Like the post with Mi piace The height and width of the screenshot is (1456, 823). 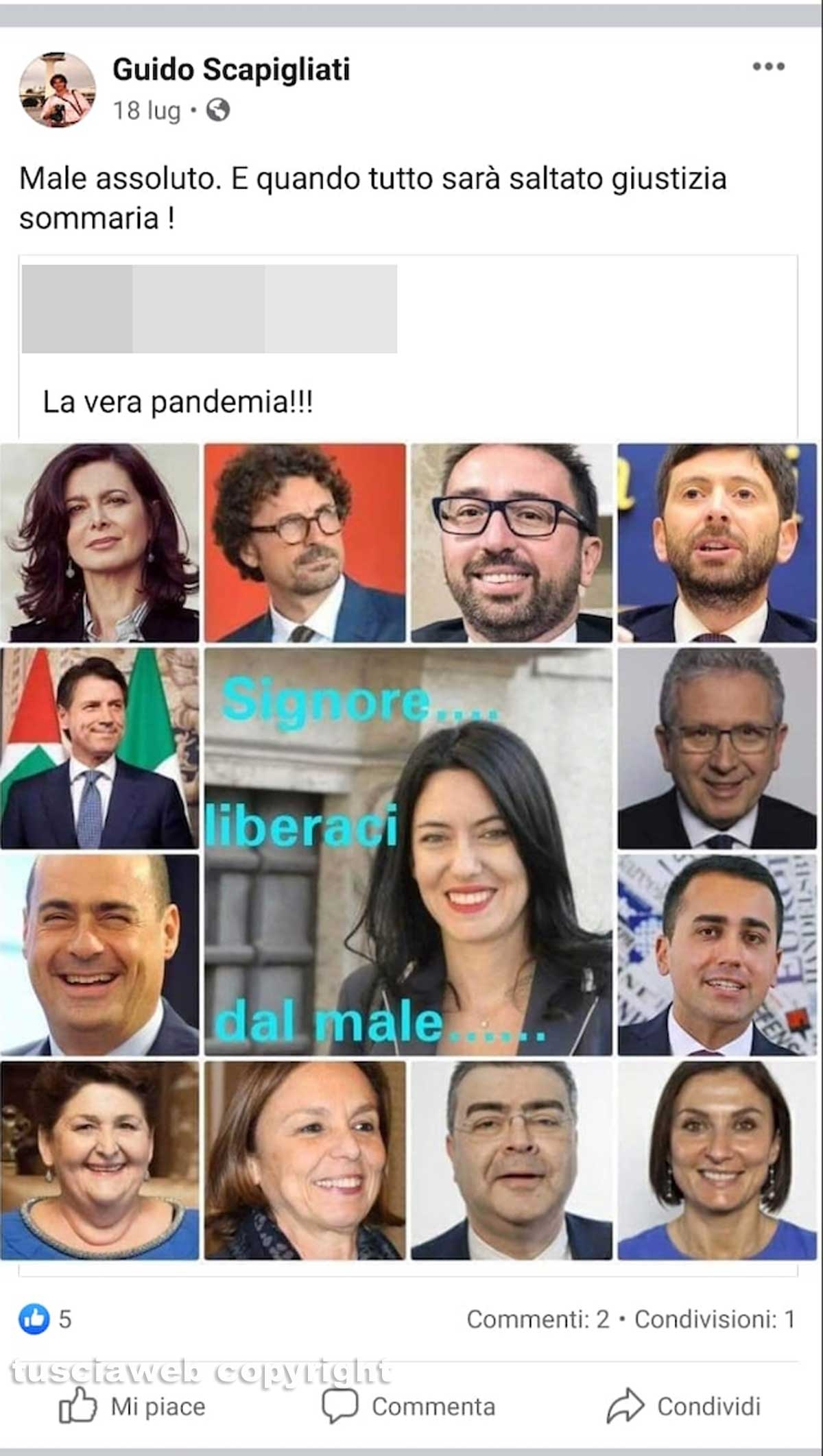click(x=132, y=1407)
